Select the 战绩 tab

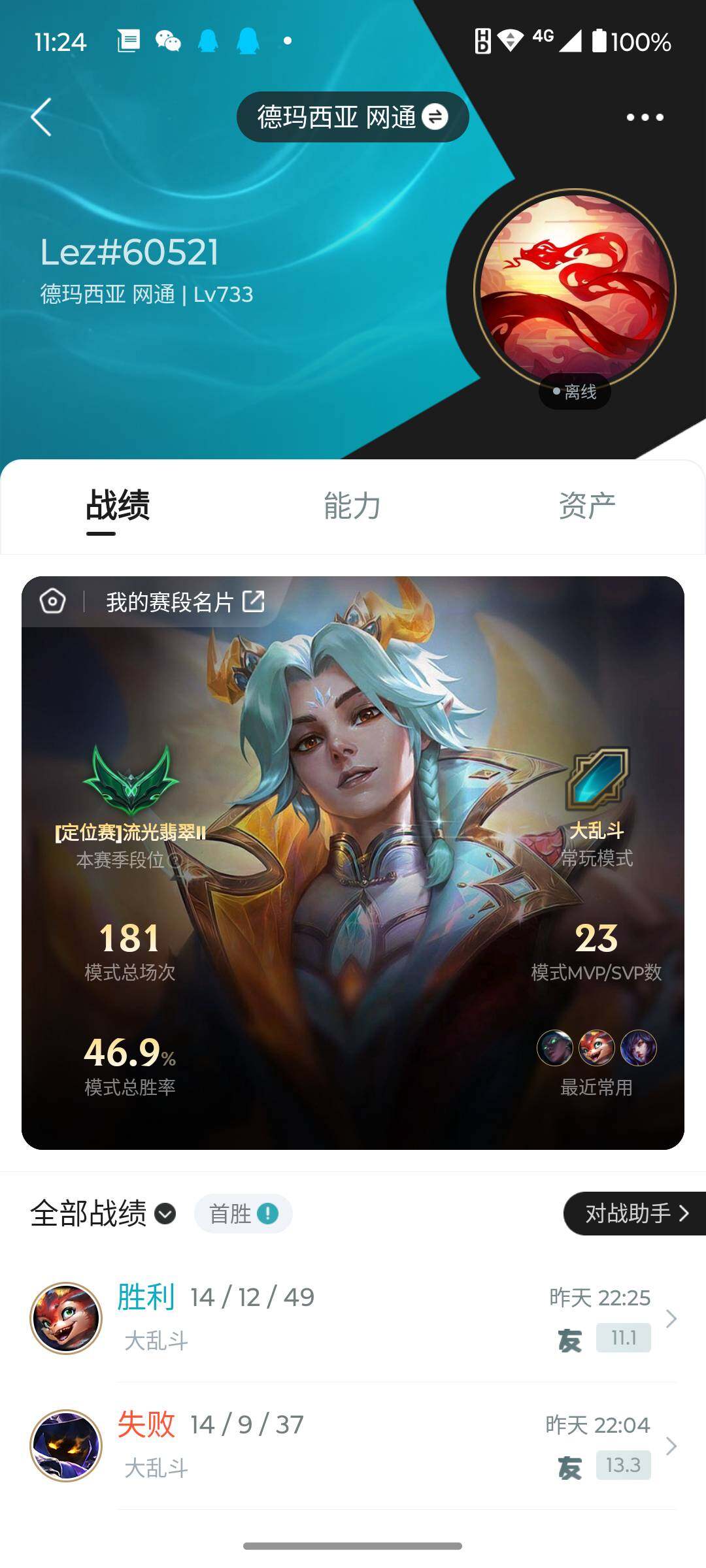pos(118,506)
